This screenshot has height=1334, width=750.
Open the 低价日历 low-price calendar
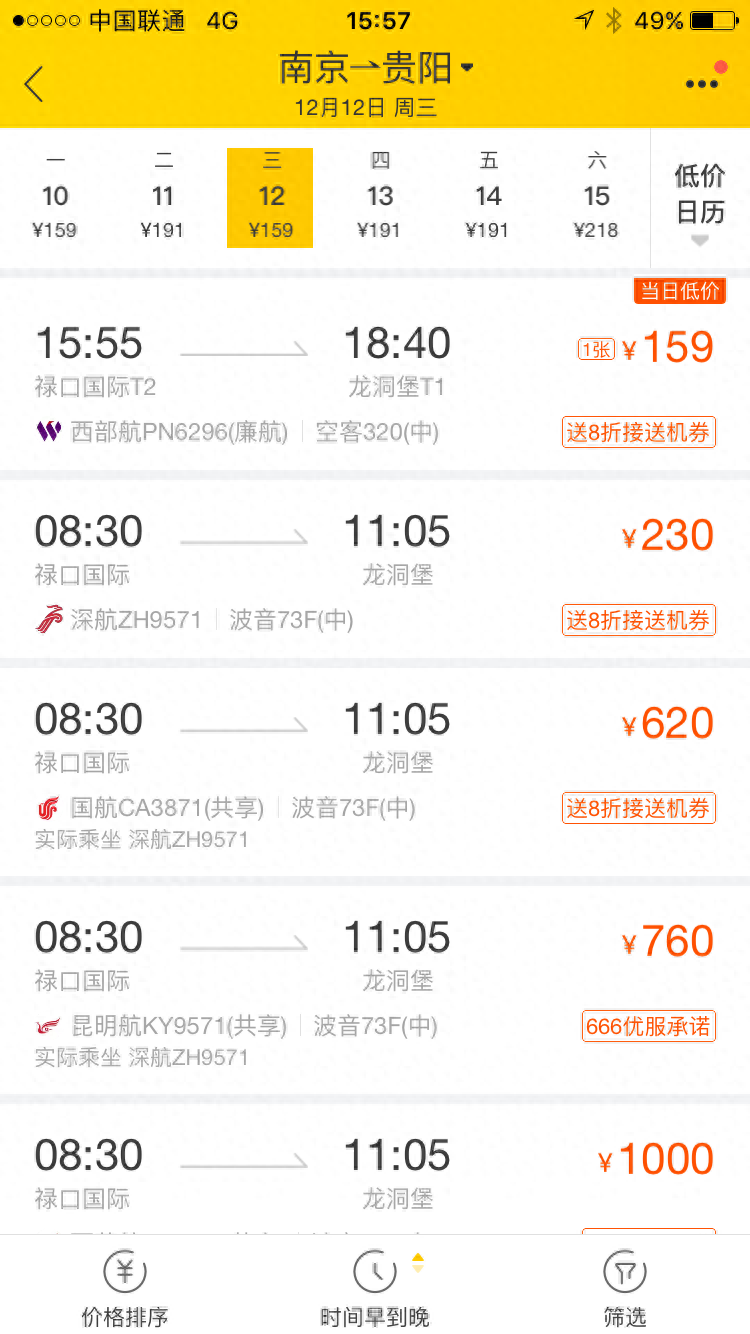pyautogui.click(x=700, y=198)
